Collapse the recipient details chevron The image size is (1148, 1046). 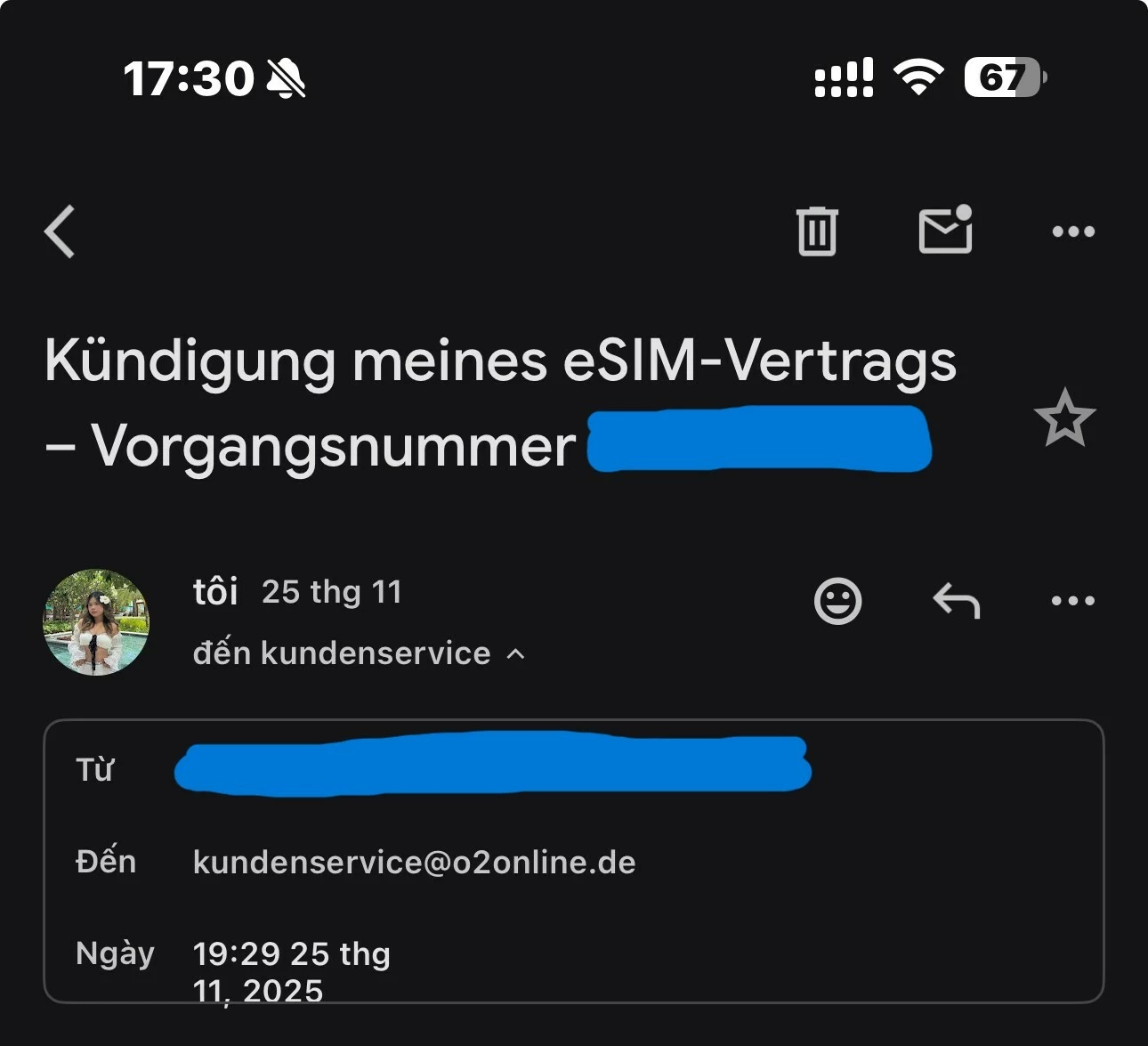515,654
